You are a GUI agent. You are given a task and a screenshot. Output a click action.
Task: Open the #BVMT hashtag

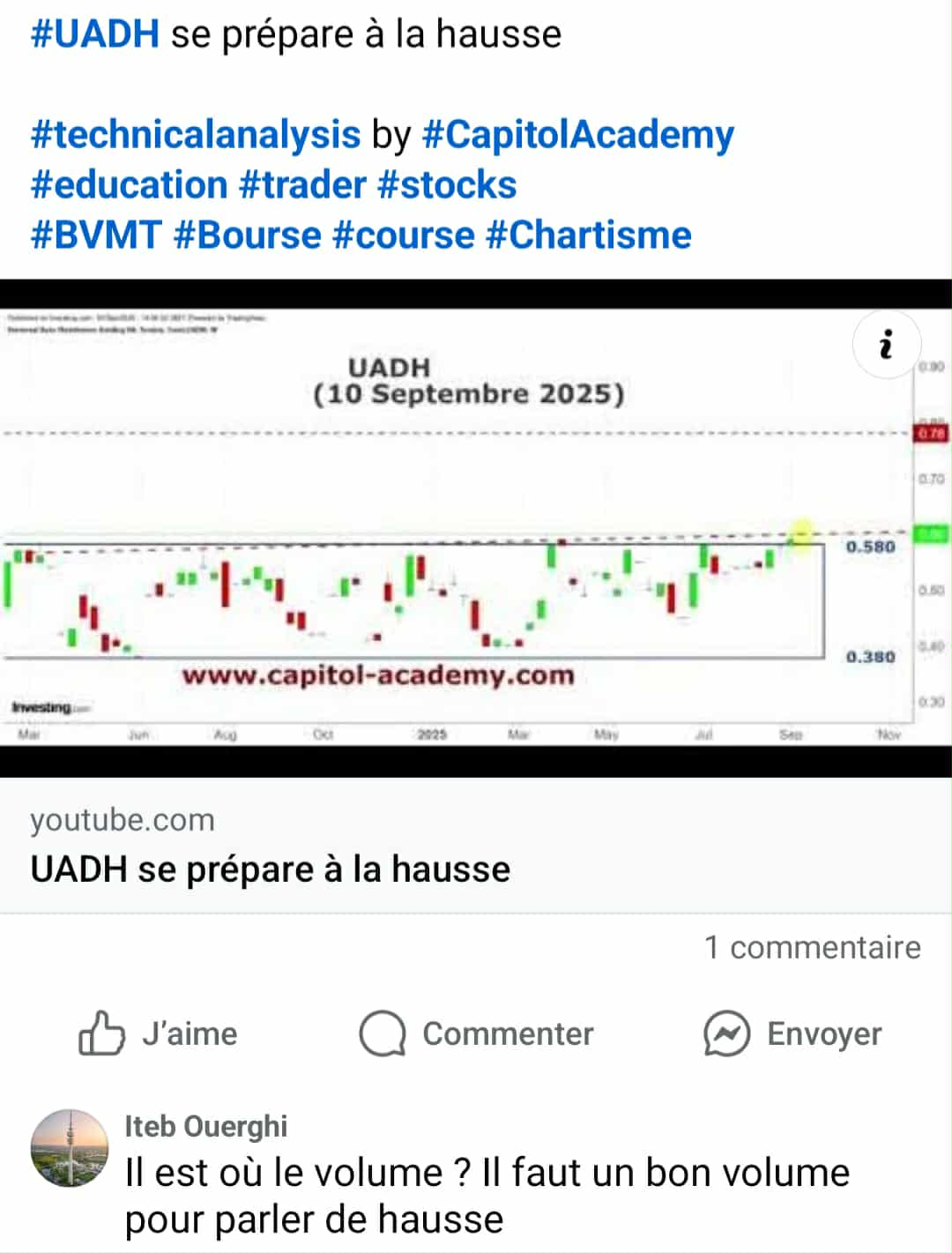[96, 235]
